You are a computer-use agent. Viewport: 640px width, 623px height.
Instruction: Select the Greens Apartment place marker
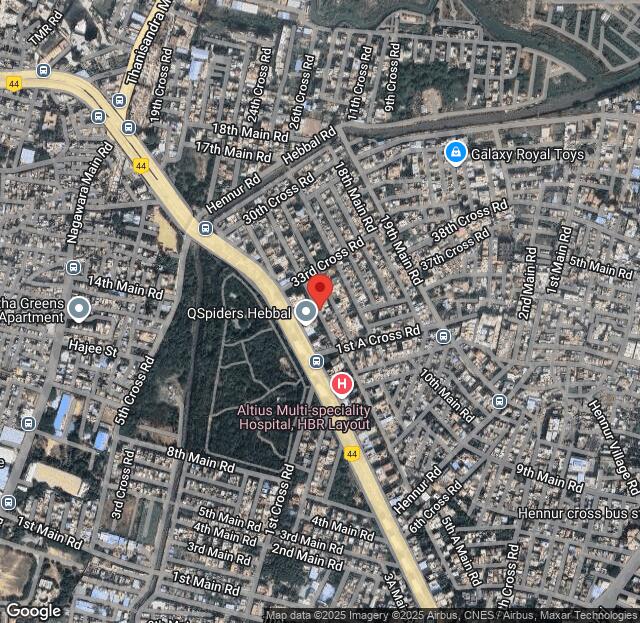78,310
